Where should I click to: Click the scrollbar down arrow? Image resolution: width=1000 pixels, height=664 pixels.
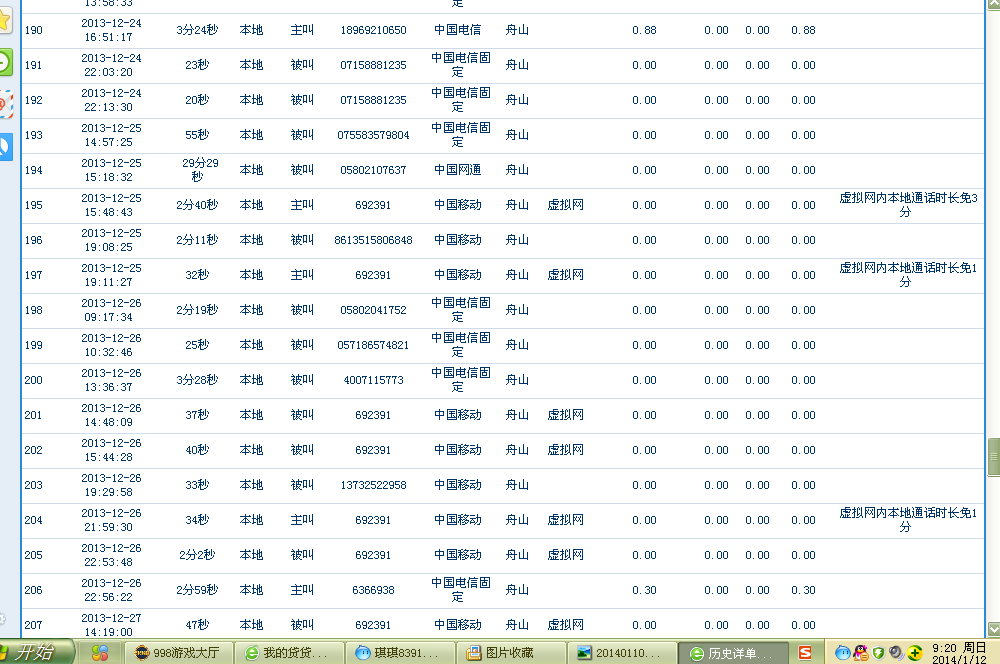coord(993,628)
